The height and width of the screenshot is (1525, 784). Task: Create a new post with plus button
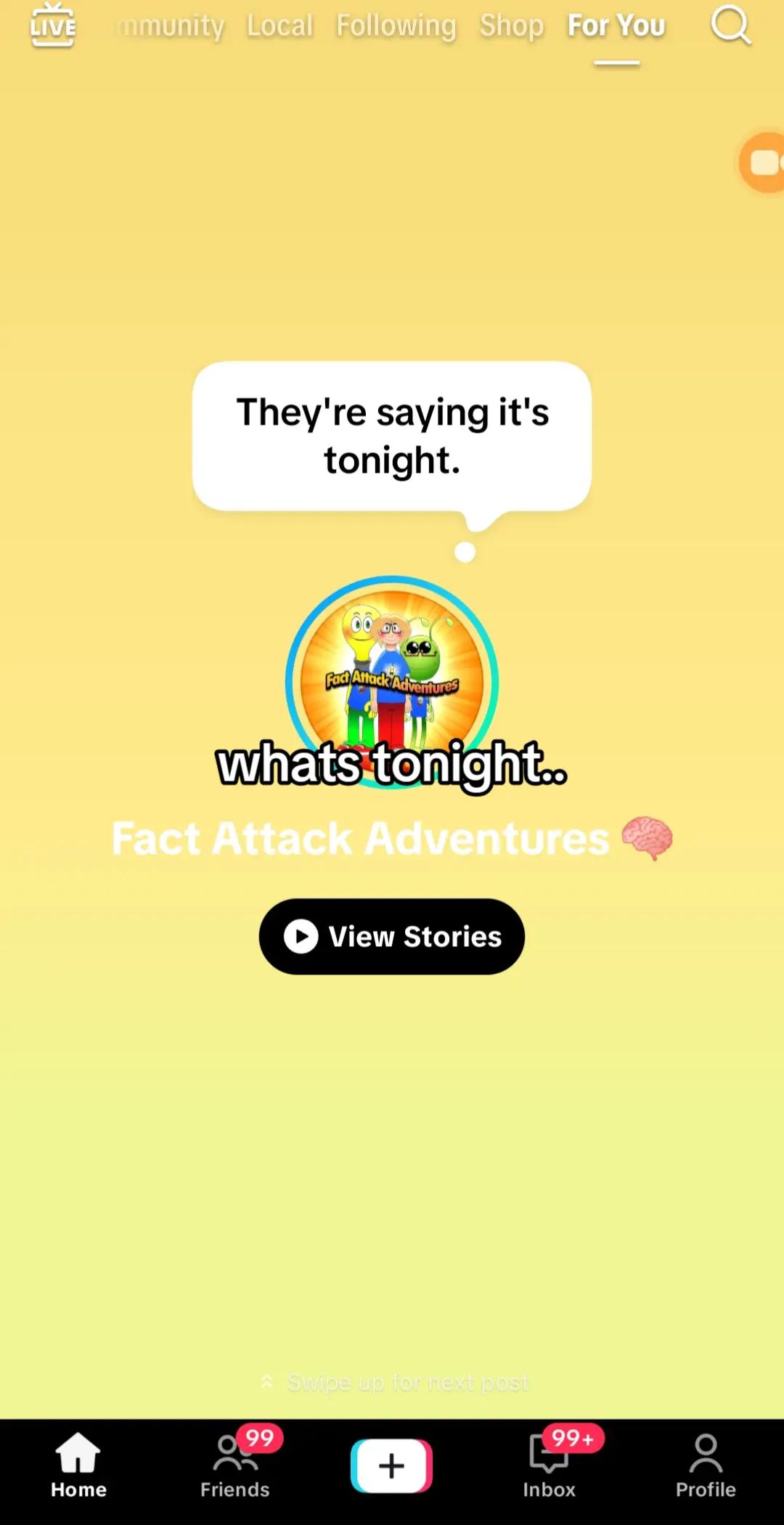(392, 1465)
